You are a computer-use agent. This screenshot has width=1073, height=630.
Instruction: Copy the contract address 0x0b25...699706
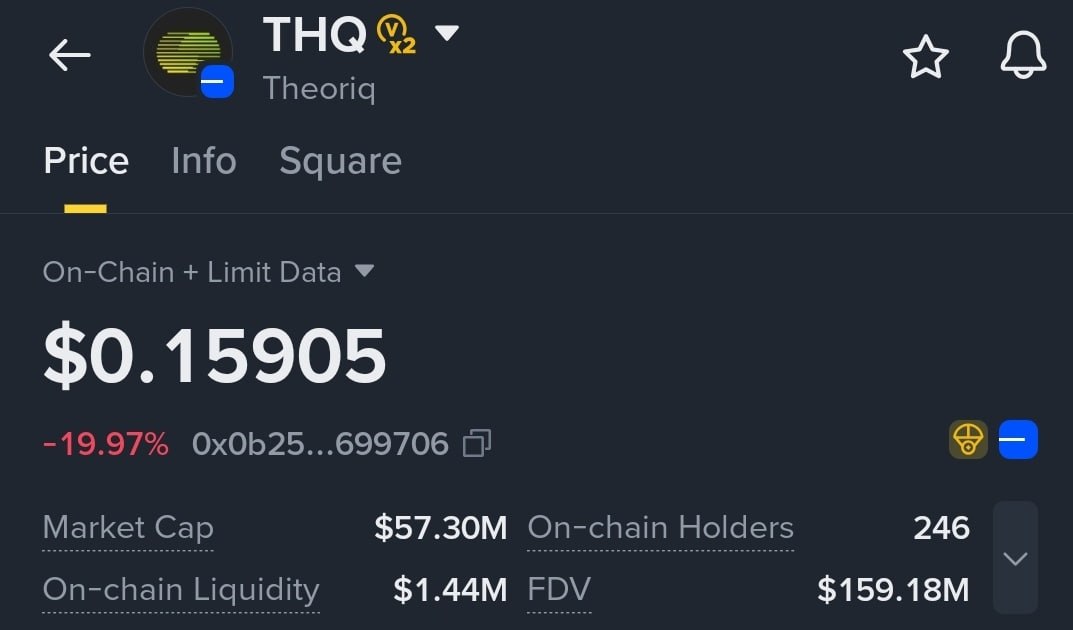click(477, 443)
